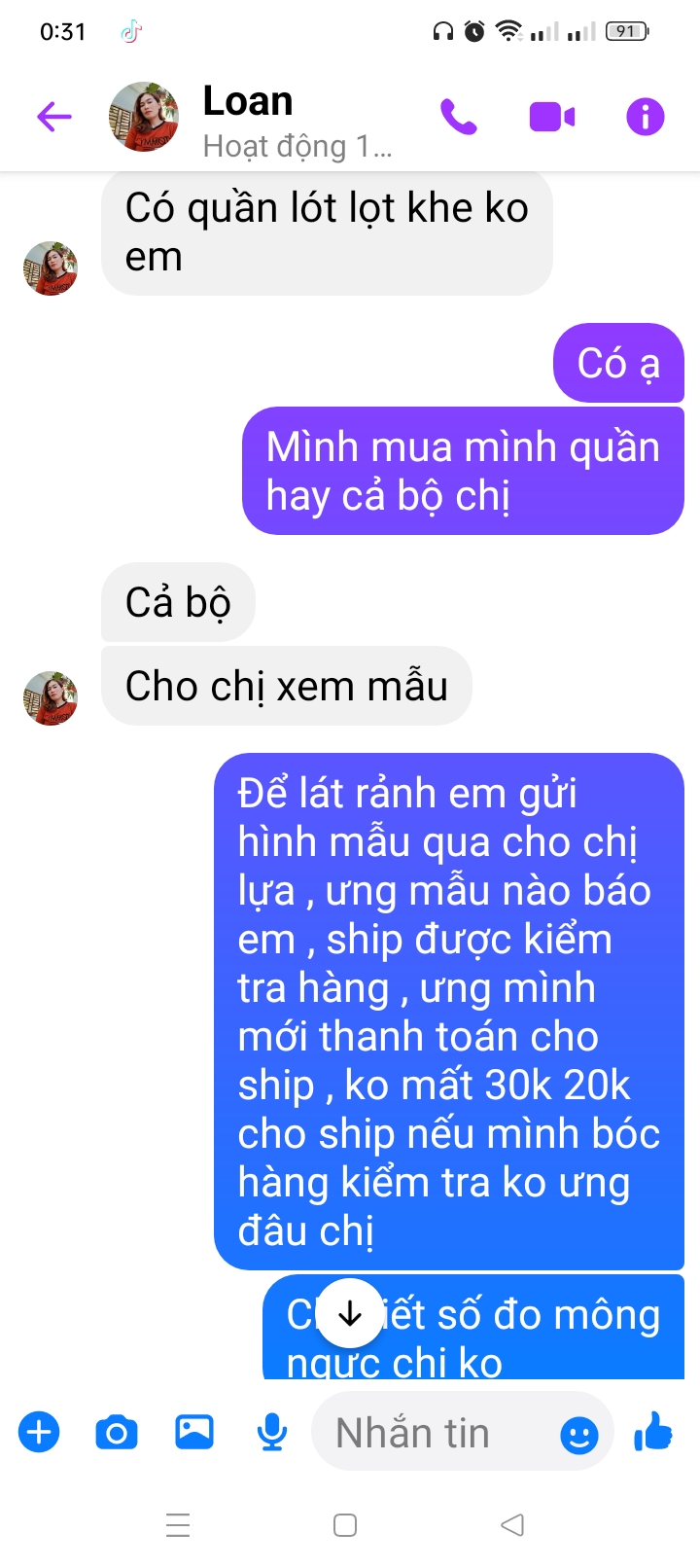
Task: Start a voice call with Loan
Action: [458, 118]
